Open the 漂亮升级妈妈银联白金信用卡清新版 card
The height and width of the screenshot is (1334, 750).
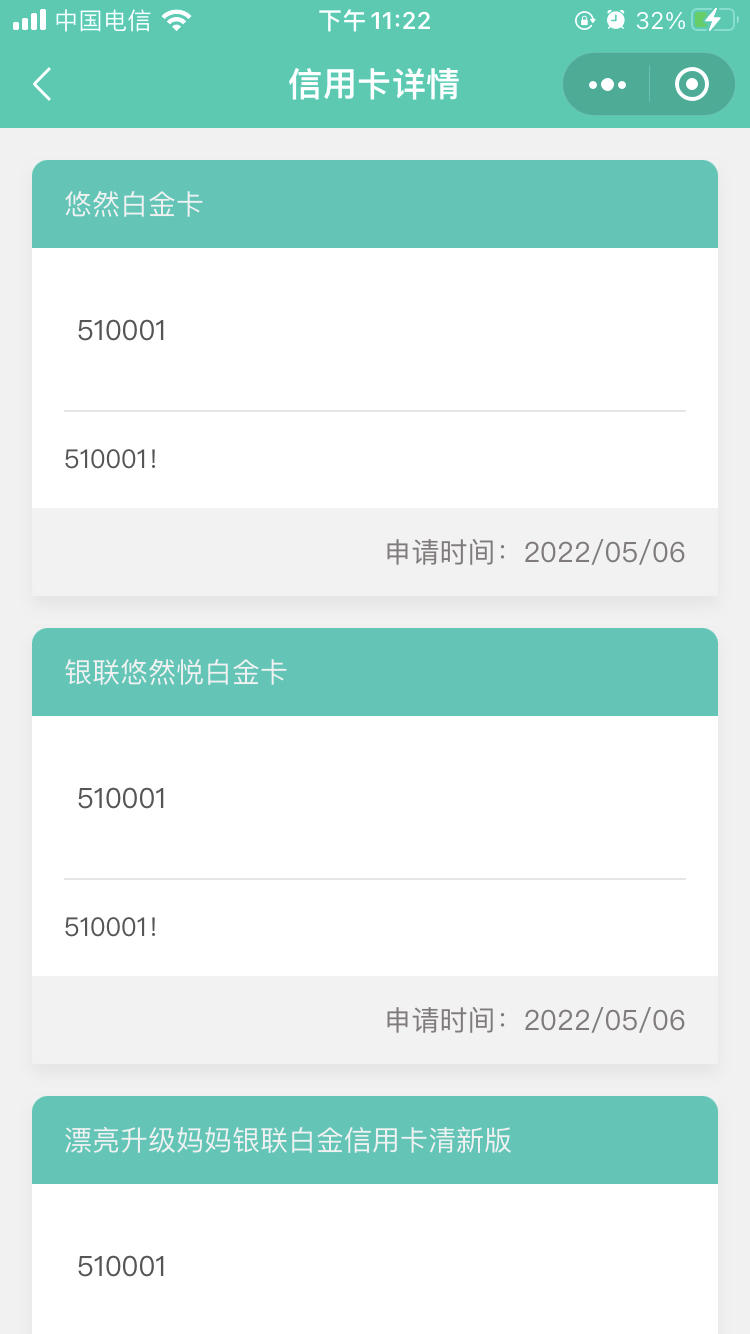point(375,1215)
